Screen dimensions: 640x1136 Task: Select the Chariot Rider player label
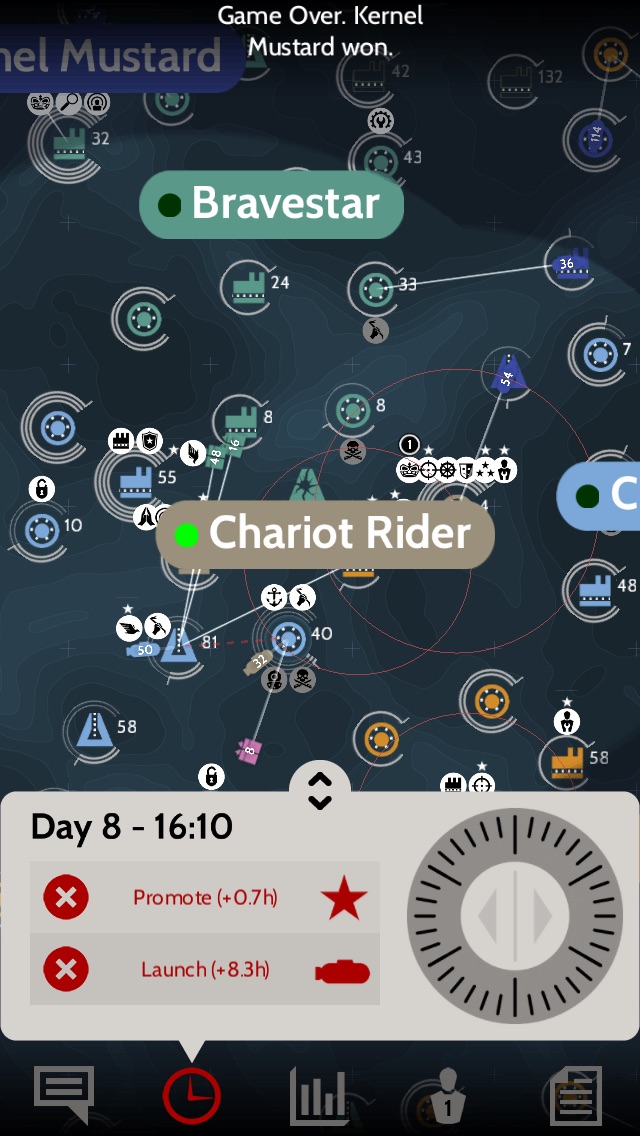[x=325, y=533]
